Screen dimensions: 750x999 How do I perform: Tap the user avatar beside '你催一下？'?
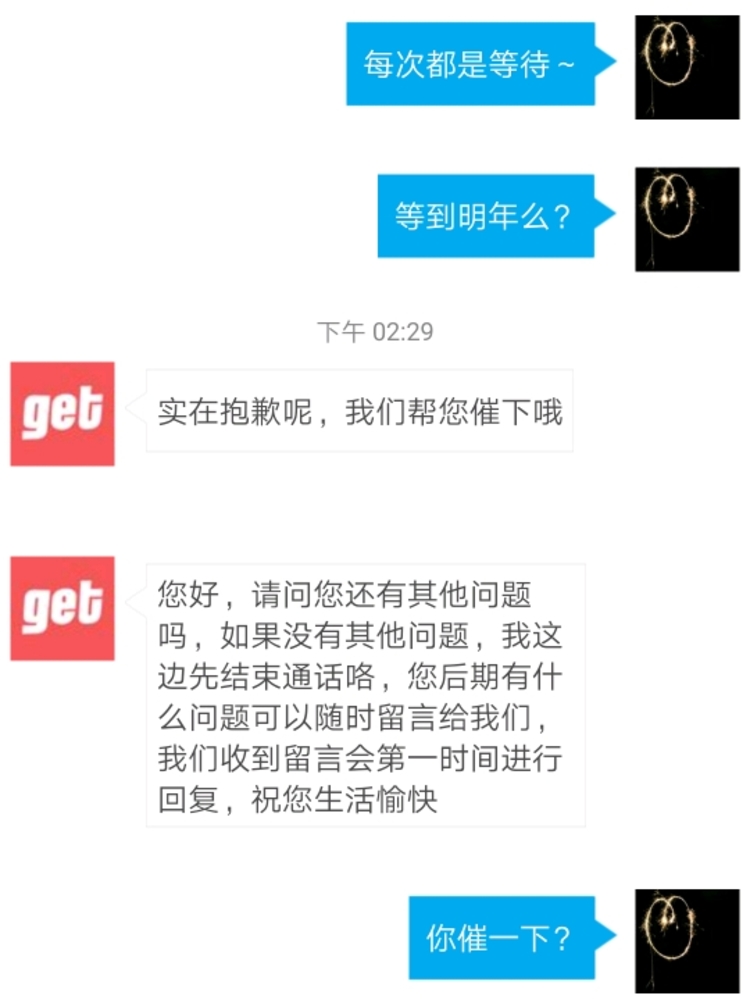pyautogui.click(x=687, y=941)
